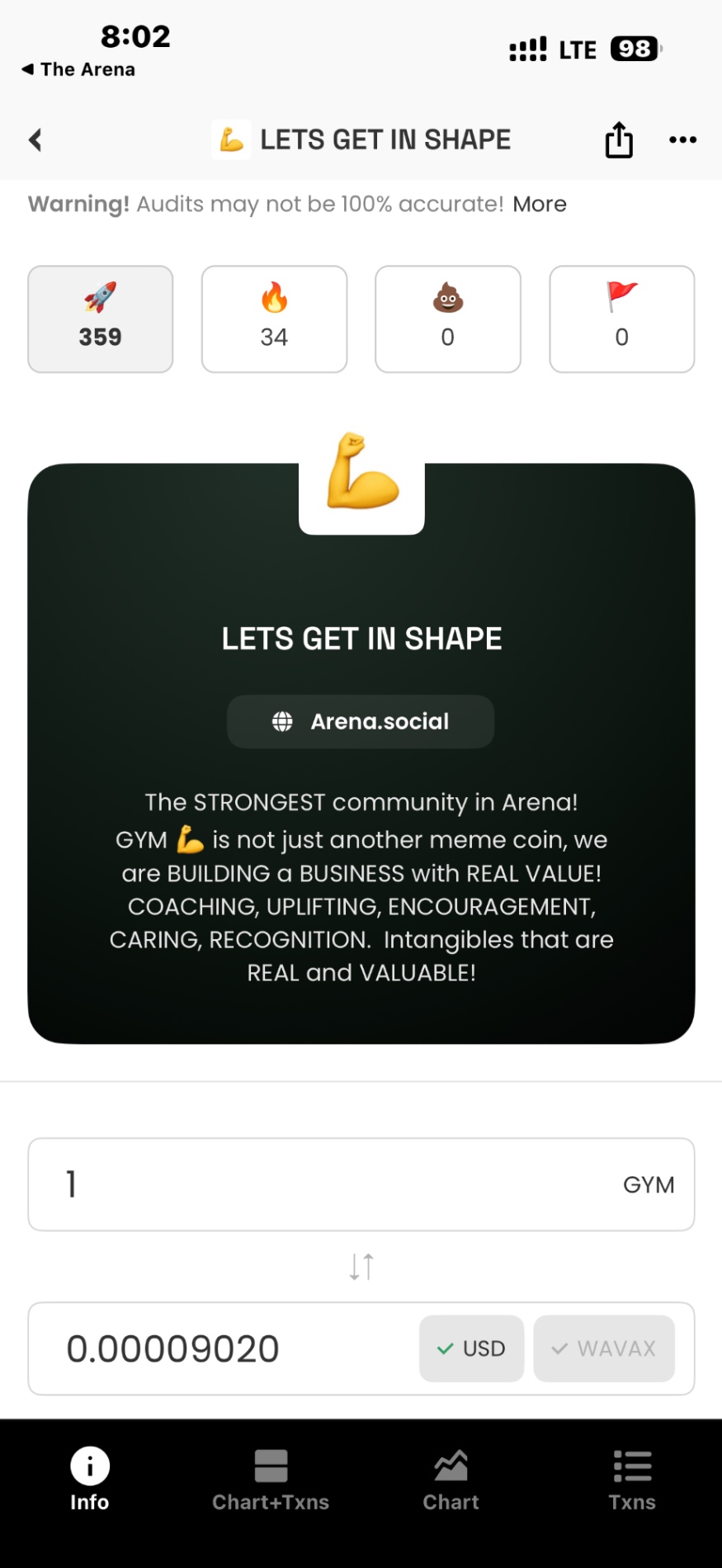Share the LETS GET IN SHAPE page
The width and height of the screenshot is (722, 1568).
click(x=618, y=139)
